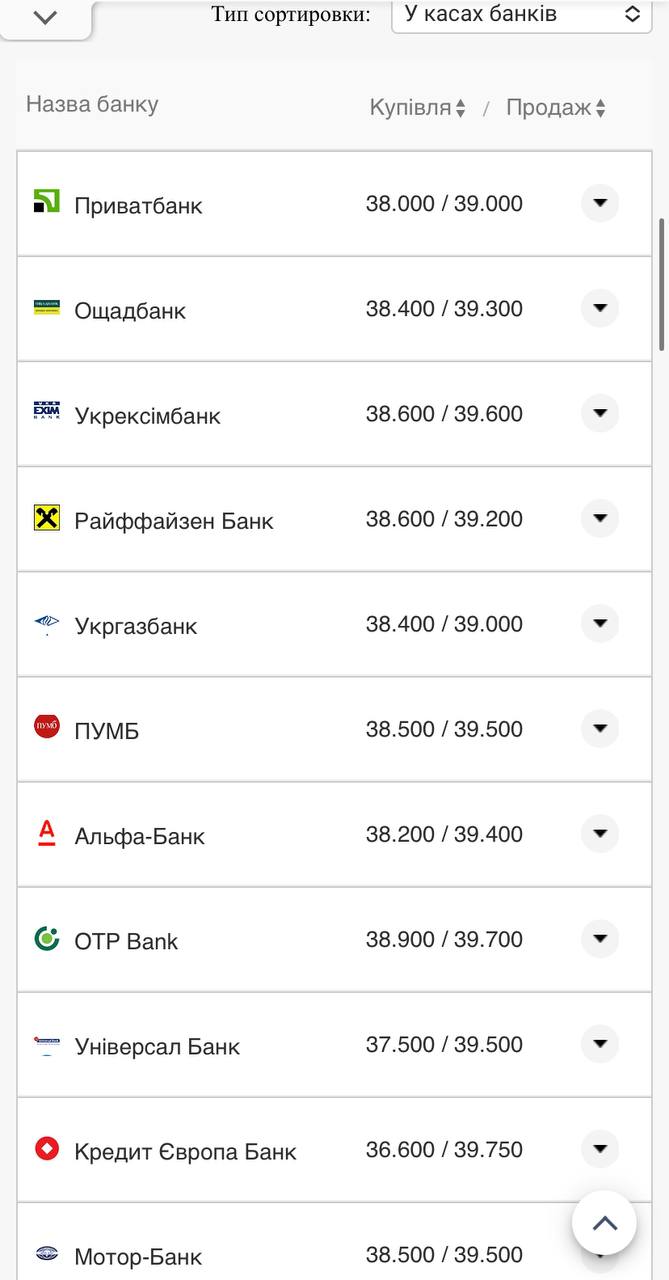This screenshot has width=669, height=1280.
Task: Expand the Універсал Банк row details
Action: 600,1044
